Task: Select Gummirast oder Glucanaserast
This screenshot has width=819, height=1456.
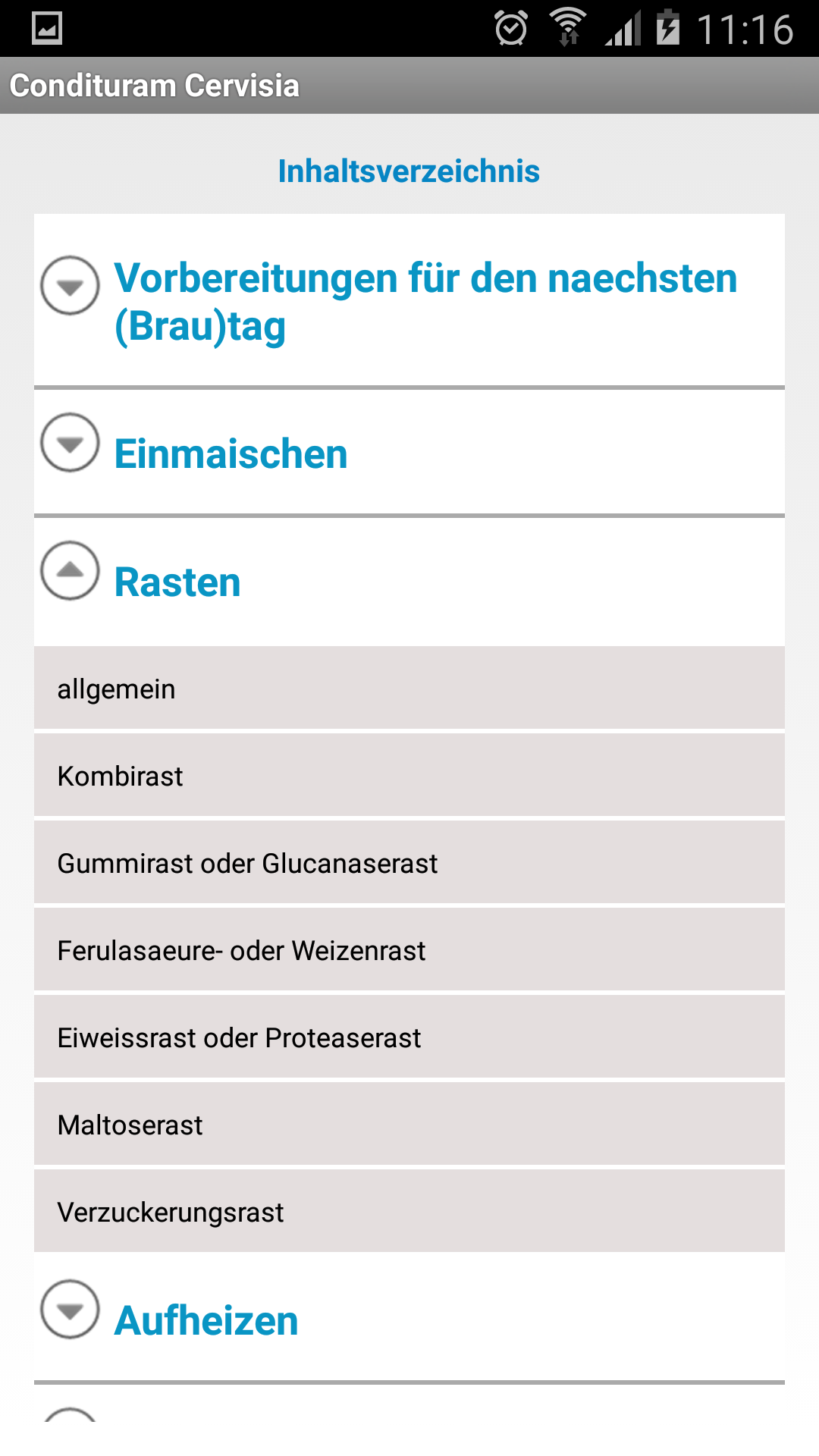Action: pyautogui.click(x=409, y=863)
